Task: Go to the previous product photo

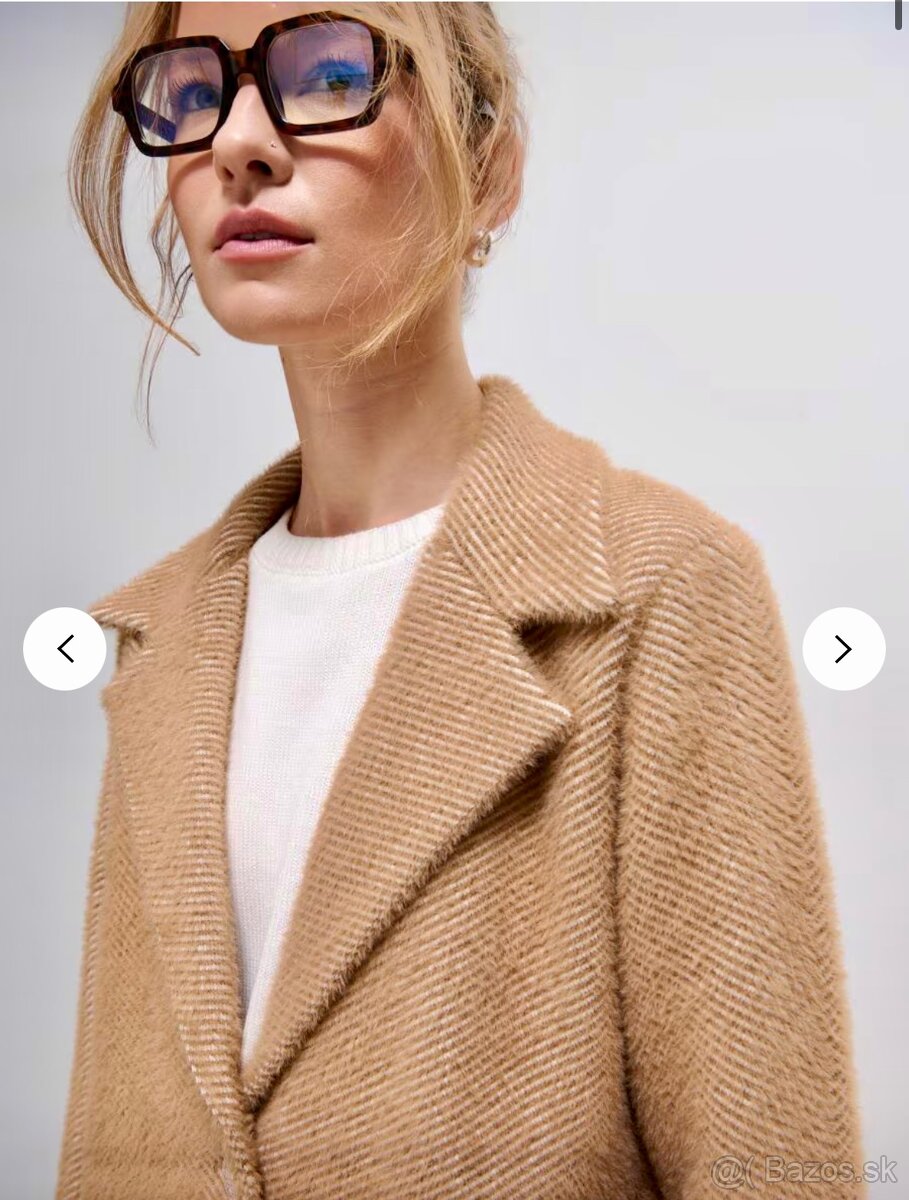Action: (65, 649)
